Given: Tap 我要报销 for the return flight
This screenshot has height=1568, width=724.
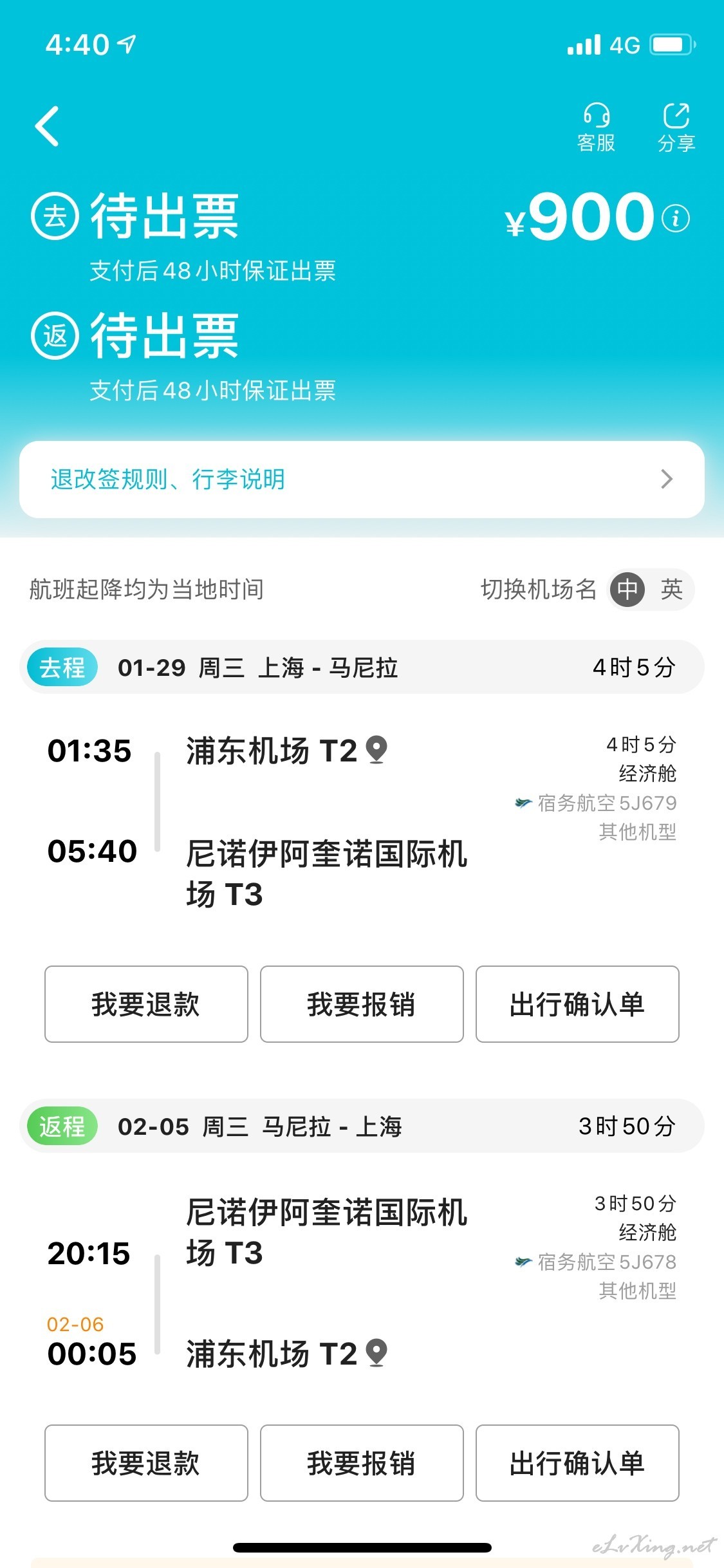Looking at the screenshot, I should (362, 1463).
